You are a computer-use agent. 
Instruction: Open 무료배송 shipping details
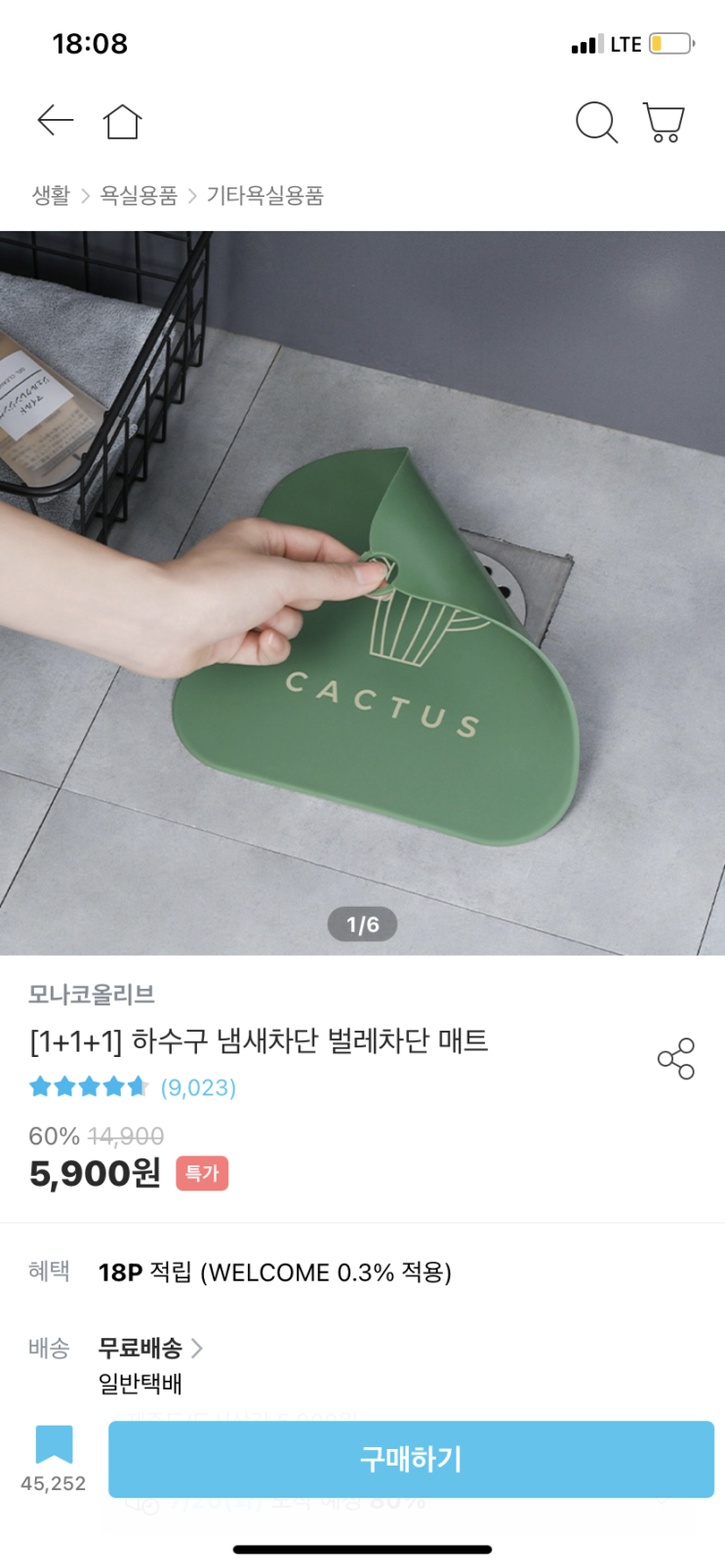click(150, 1348)
